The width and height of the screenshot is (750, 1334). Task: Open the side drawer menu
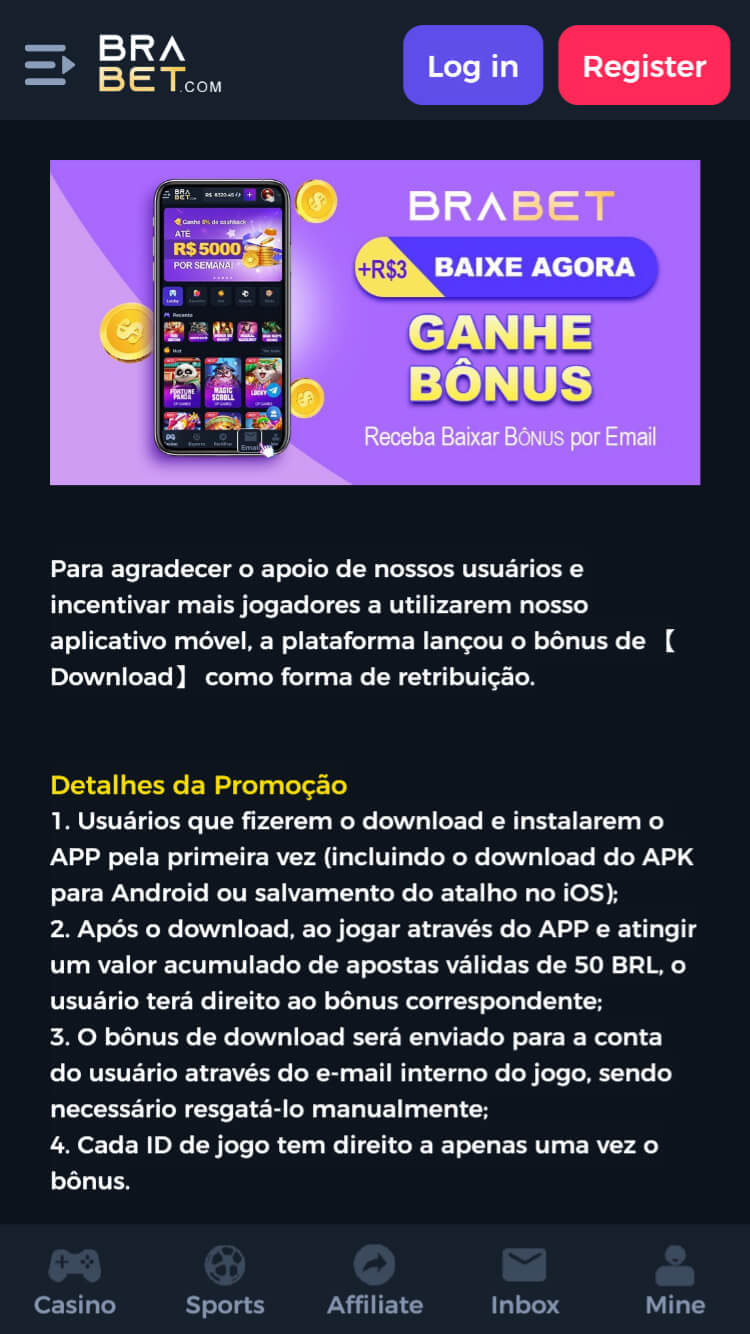click(x=49, y=66)
